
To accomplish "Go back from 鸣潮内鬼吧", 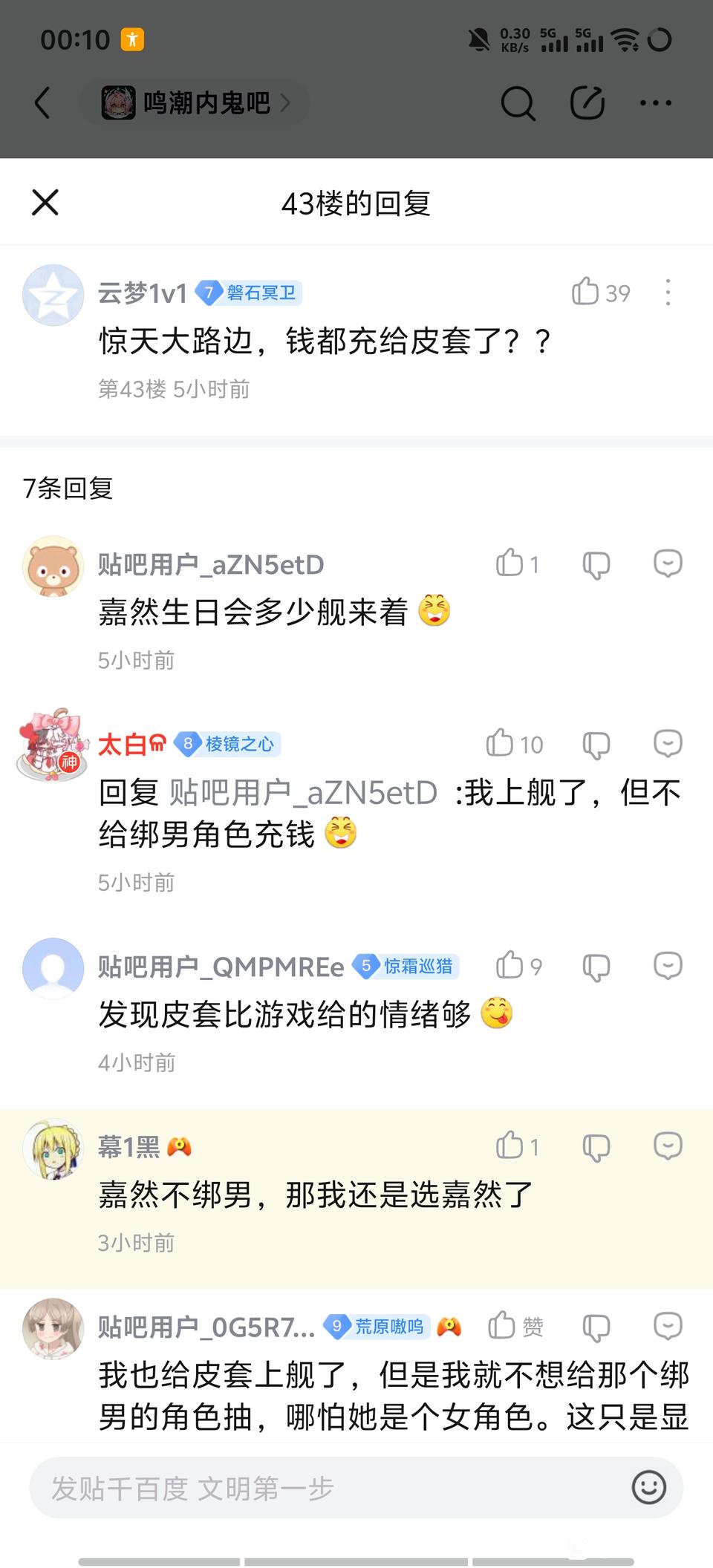I will (43, 102).
